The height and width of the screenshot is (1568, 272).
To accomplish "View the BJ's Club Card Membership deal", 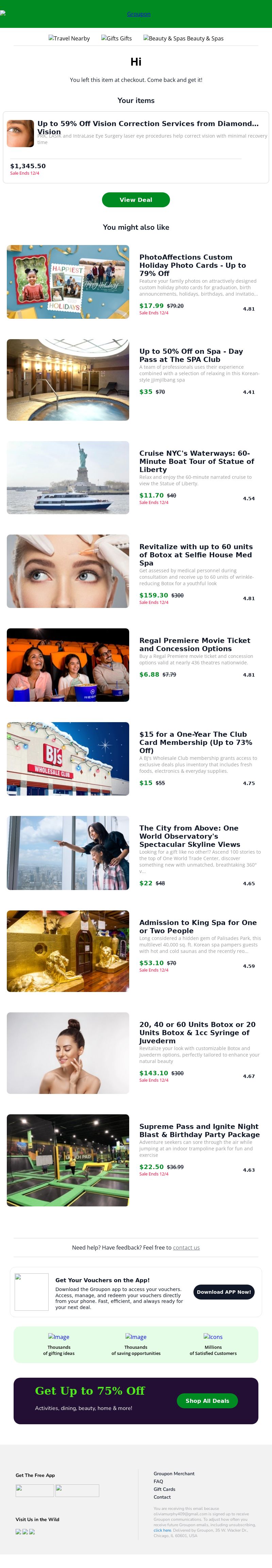I will point(195,742).
